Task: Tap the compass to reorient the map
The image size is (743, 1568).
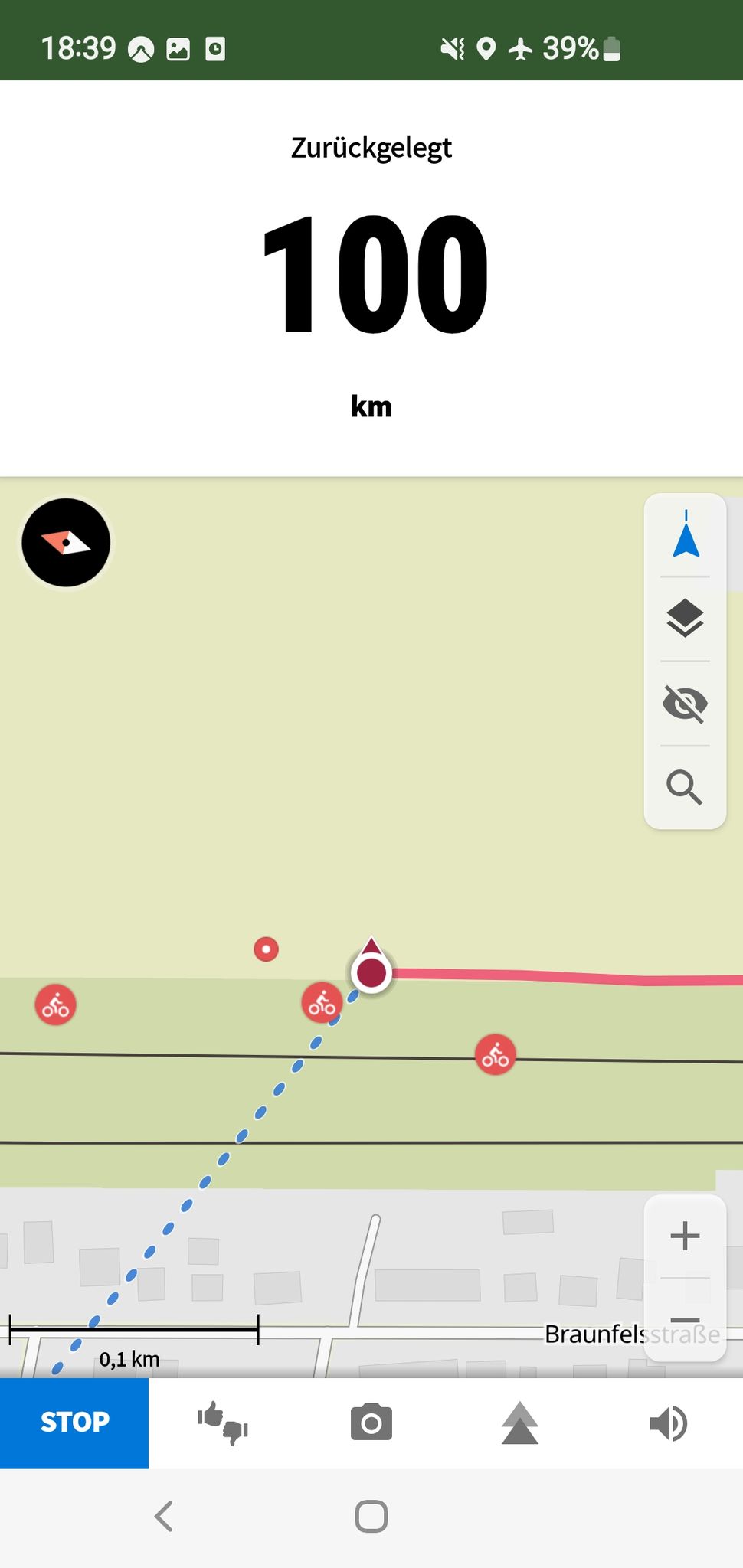Action: (x=67, y=543)
